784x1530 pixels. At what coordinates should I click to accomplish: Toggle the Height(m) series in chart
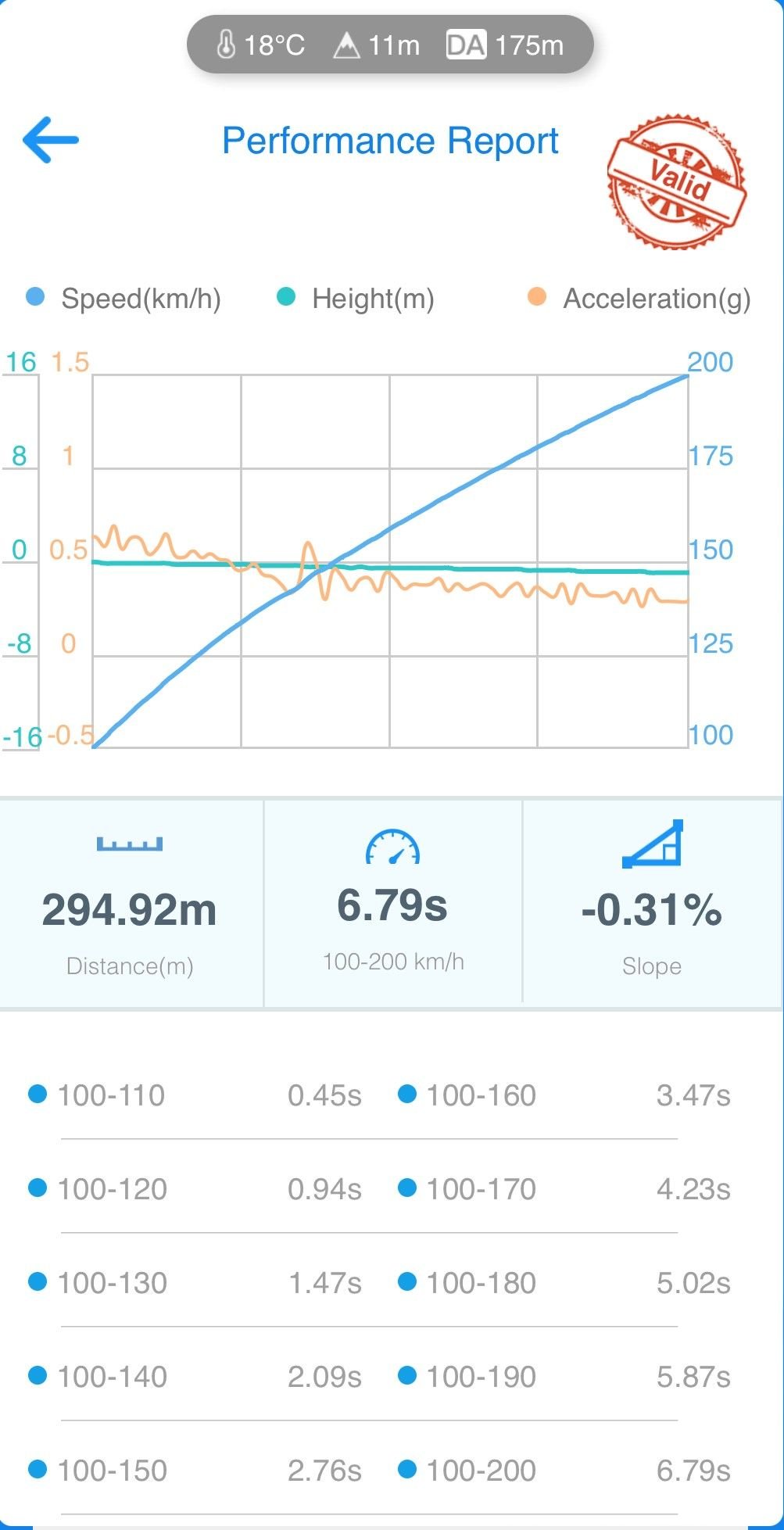[x=357, y=299]
